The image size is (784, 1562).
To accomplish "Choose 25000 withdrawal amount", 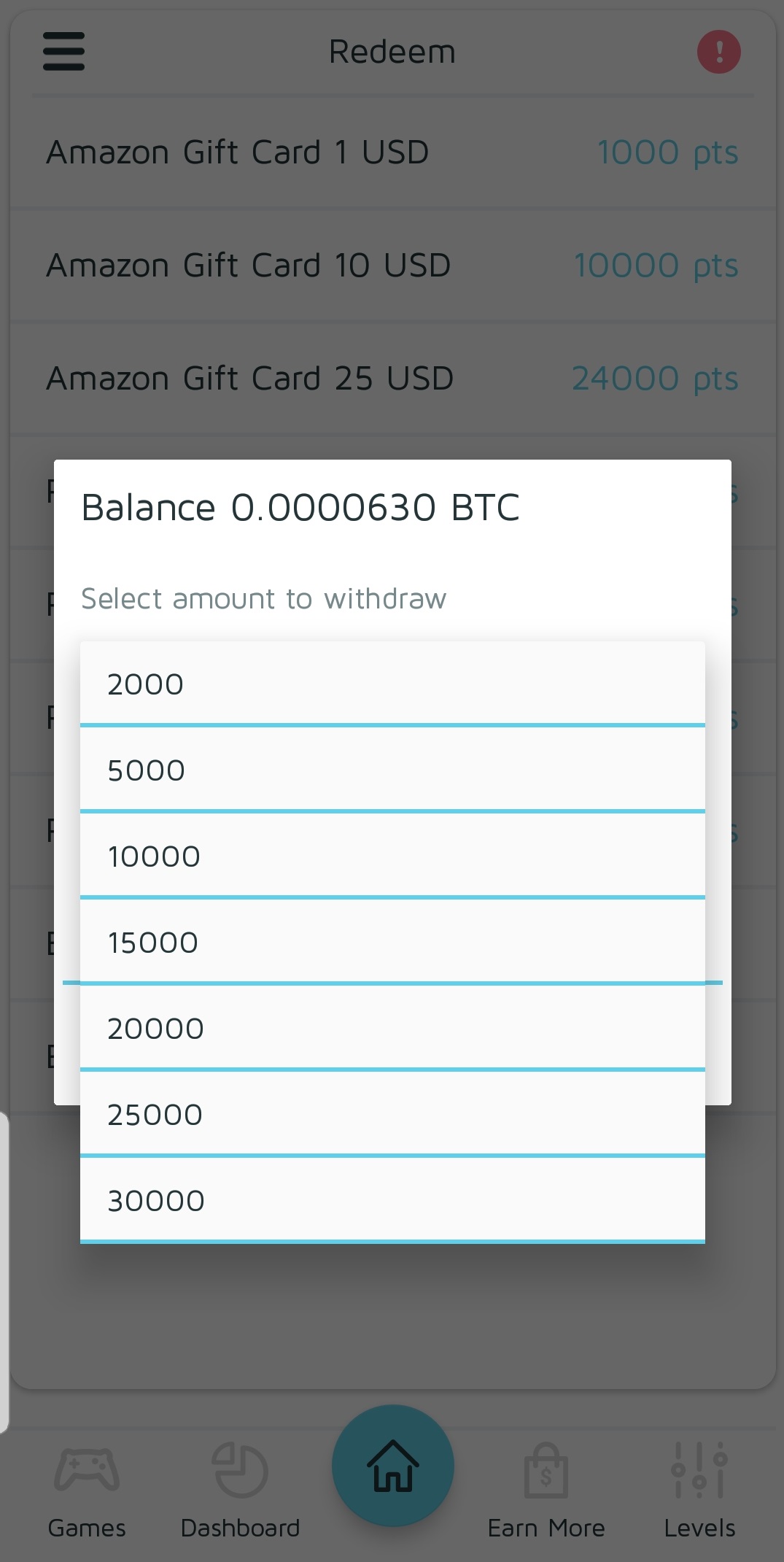I will click(x=392, y=1113).
